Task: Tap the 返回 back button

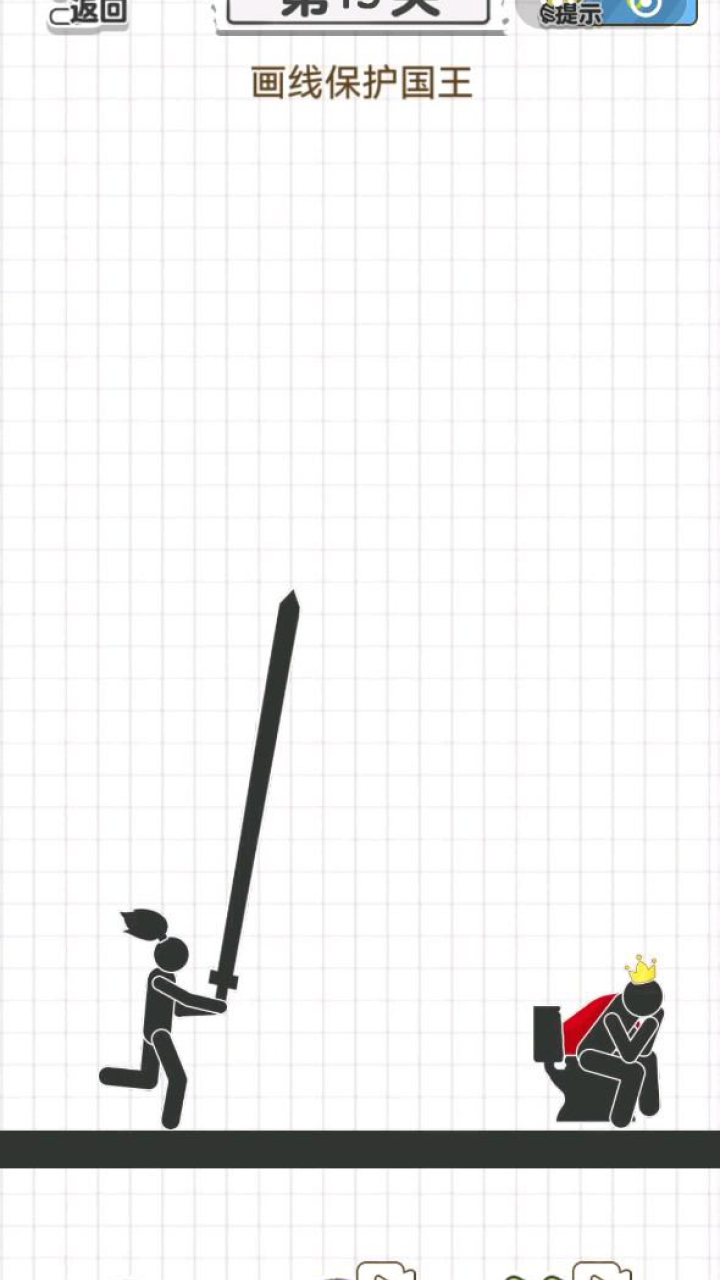Action: [x=88, y=12]
